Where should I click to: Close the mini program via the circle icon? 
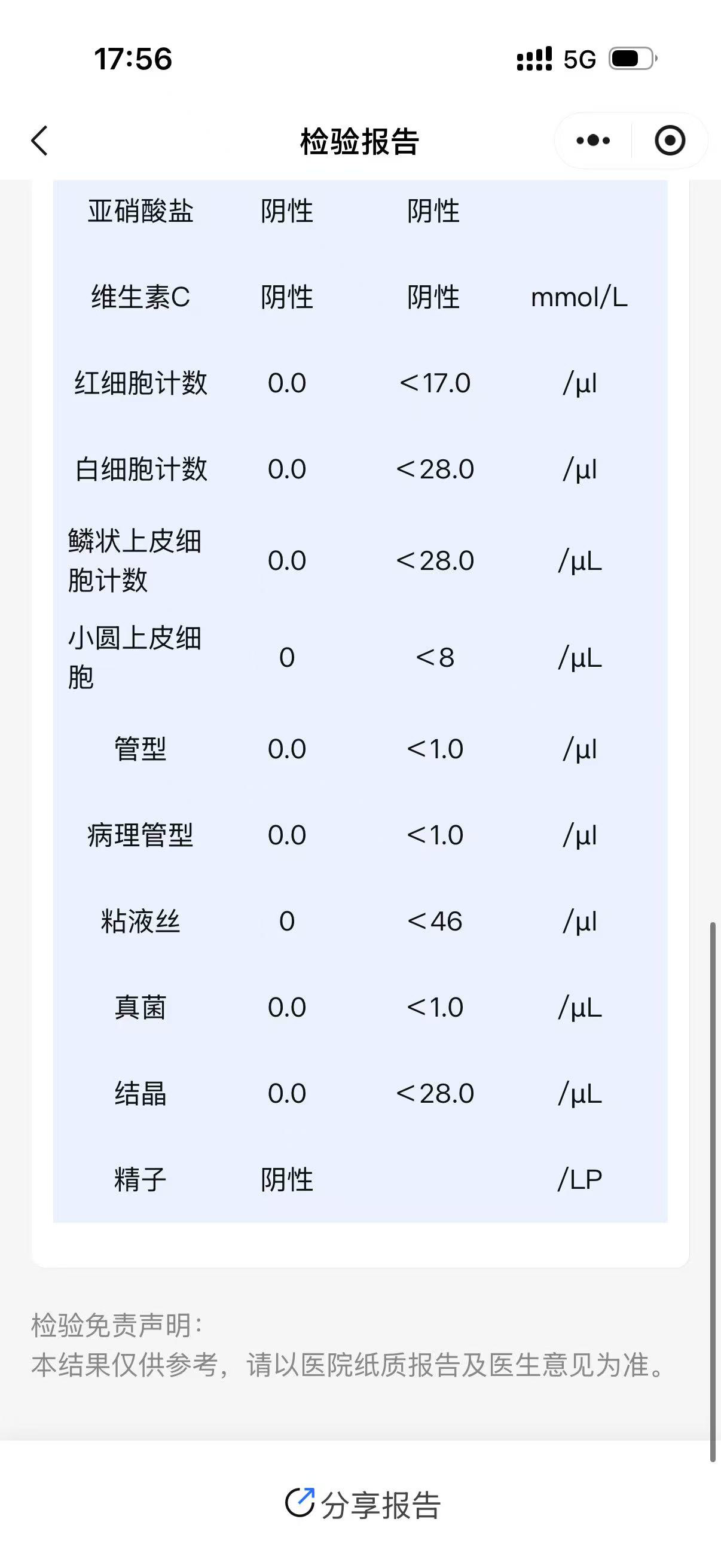[669, 141]
